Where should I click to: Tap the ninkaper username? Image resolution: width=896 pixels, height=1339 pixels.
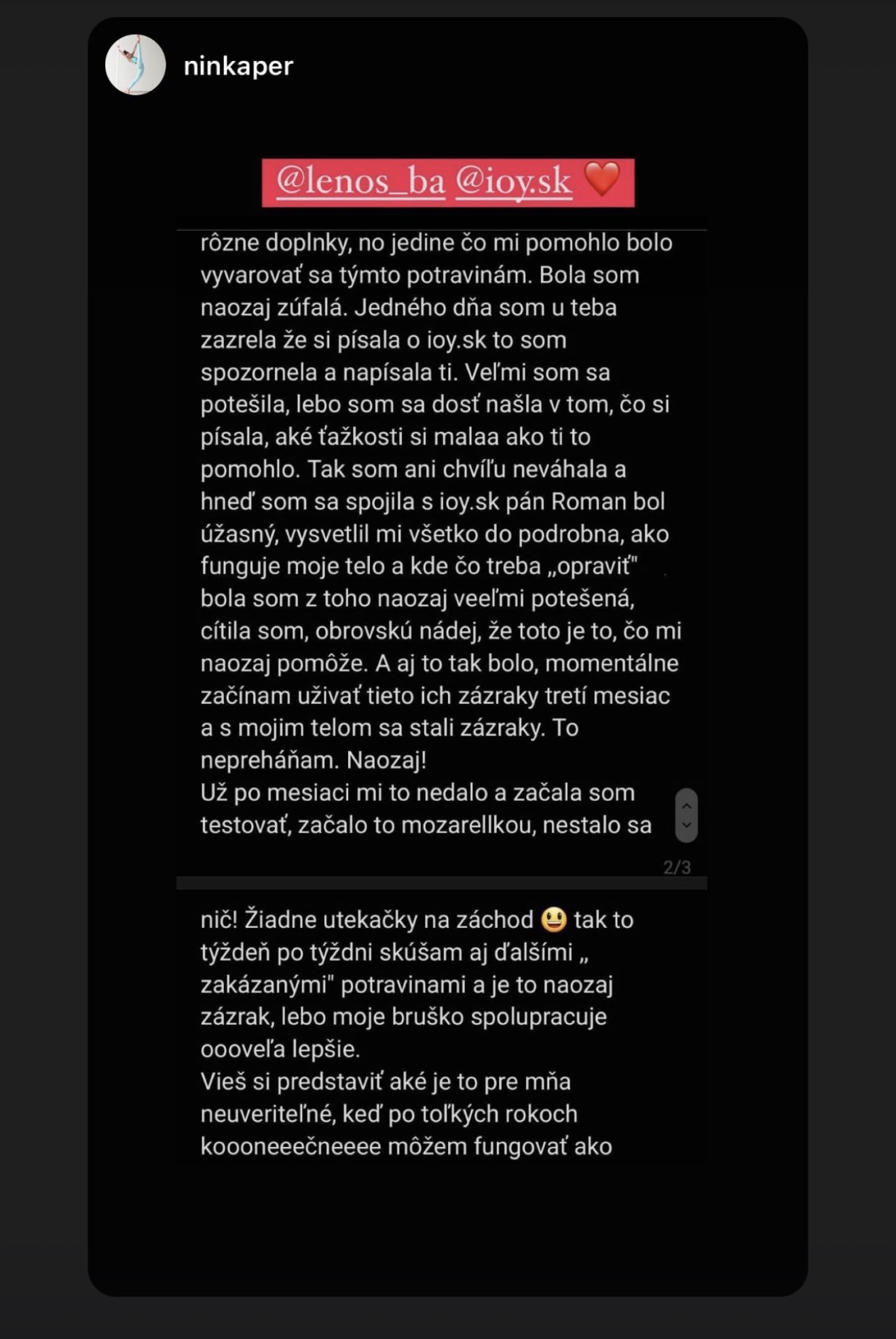pyautogui.click(x=238, y=67)
